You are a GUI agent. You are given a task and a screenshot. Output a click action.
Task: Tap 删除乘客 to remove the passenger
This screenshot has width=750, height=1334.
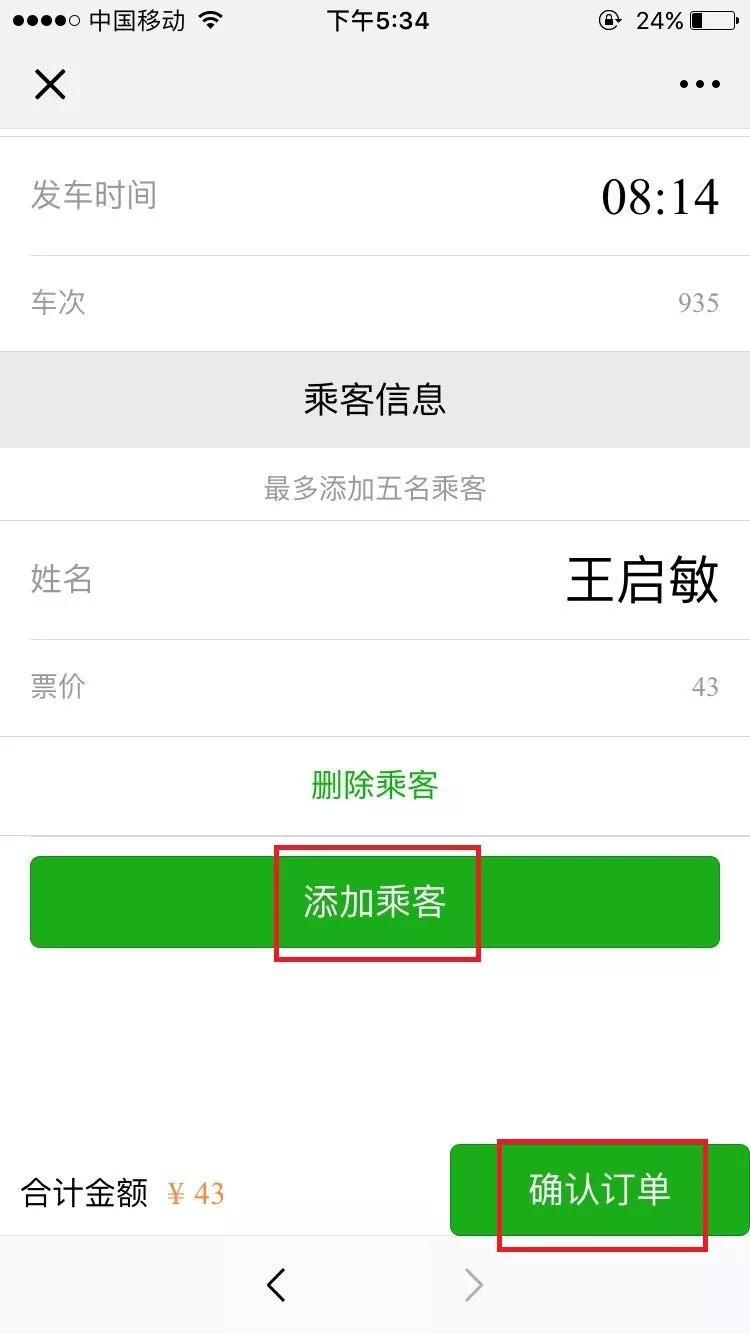point(375,785)
